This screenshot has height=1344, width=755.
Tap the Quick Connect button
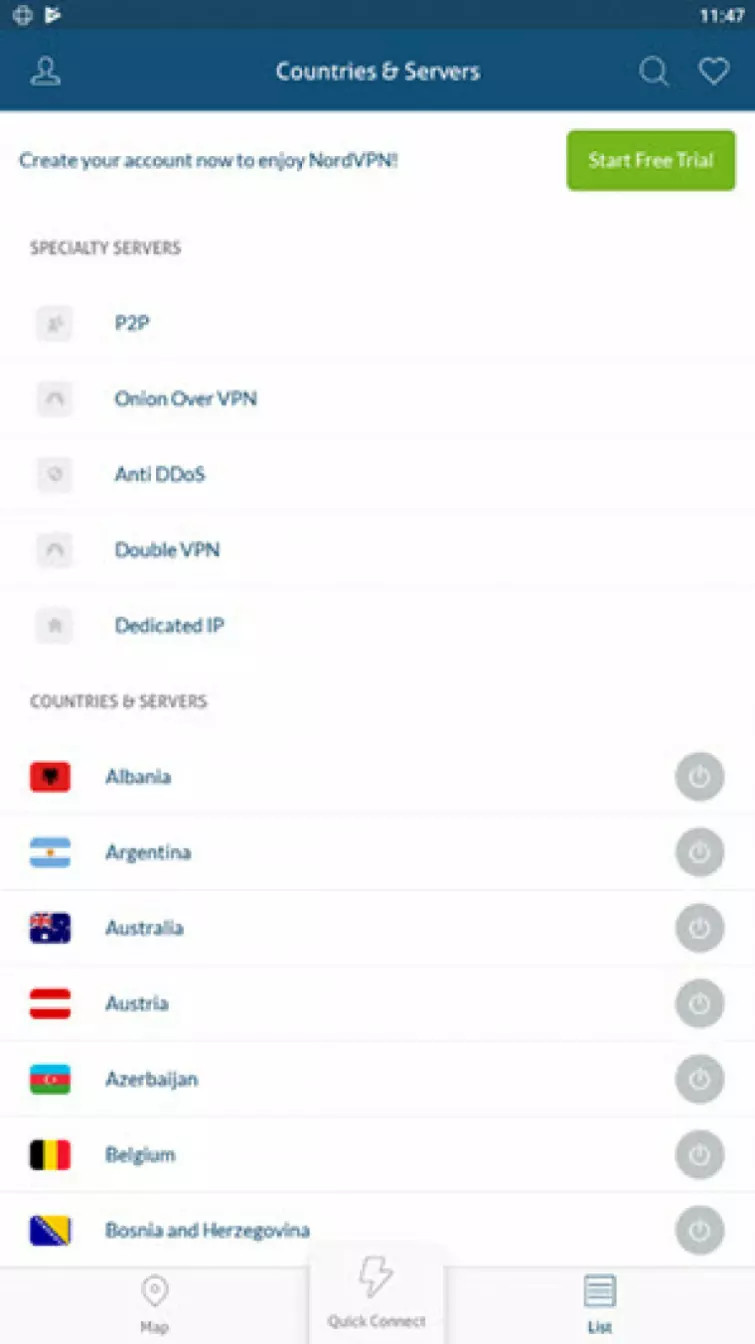click(377, 1295)
